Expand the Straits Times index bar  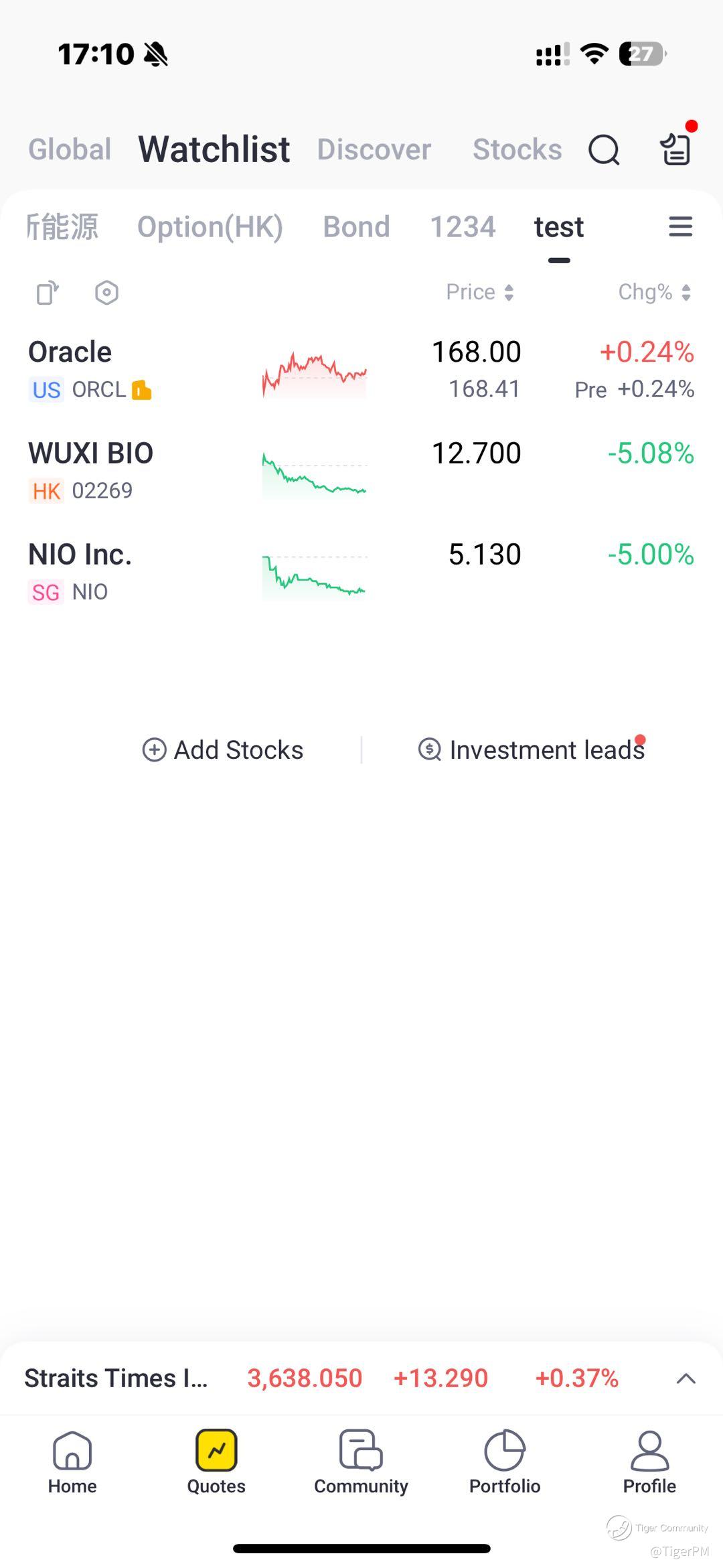(686, 1378)
